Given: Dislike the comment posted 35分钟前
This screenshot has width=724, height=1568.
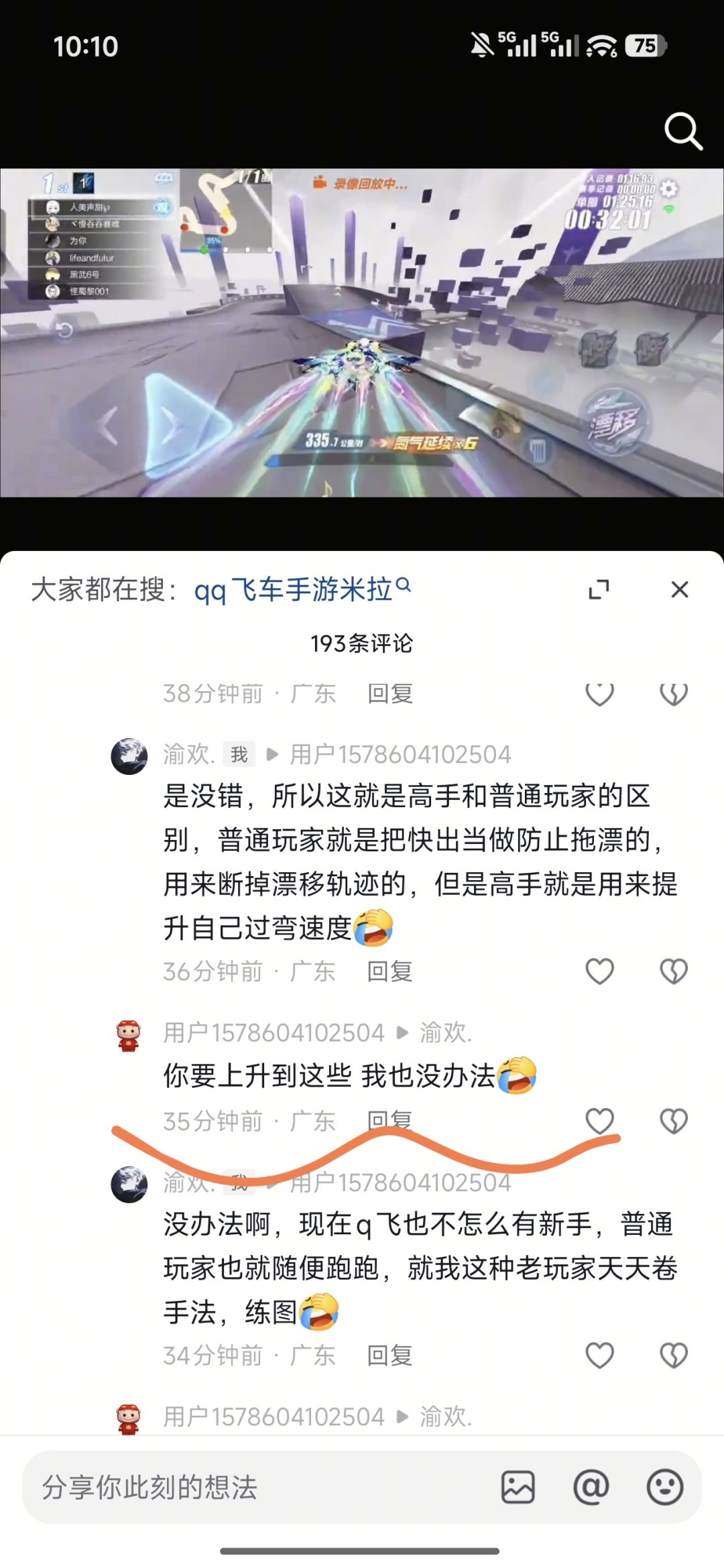Looking at the screenshot, I should pyautogui.click(x=674, y=1121).
